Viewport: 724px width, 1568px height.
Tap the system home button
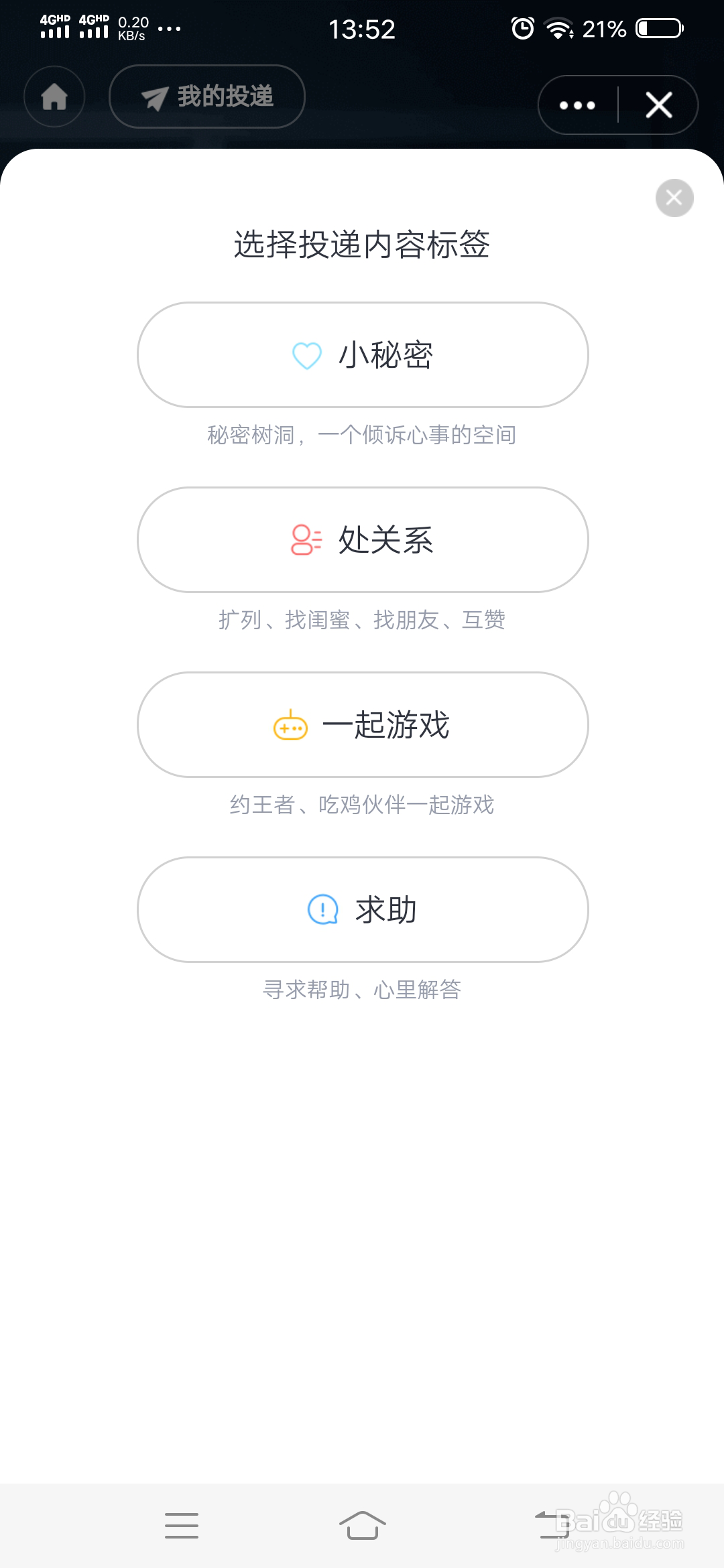[363, 1525]
